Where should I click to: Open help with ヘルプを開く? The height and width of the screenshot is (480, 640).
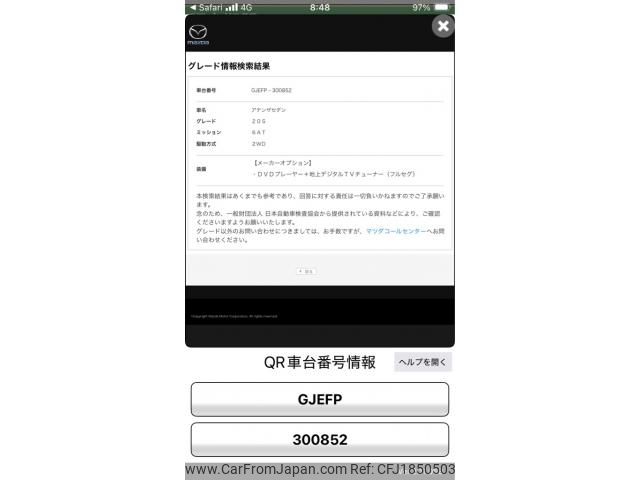point(422,362)
